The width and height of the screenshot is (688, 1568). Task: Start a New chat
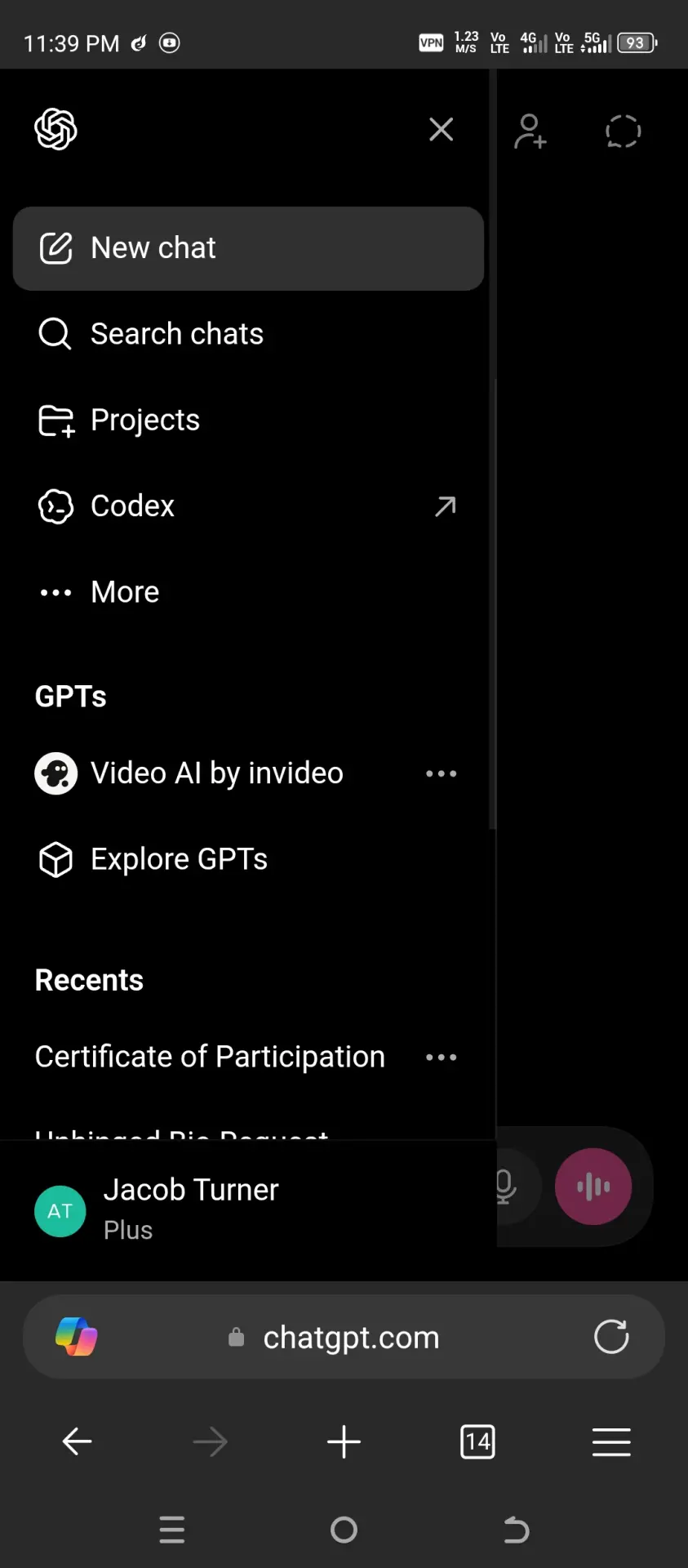(x=248, y=248)
